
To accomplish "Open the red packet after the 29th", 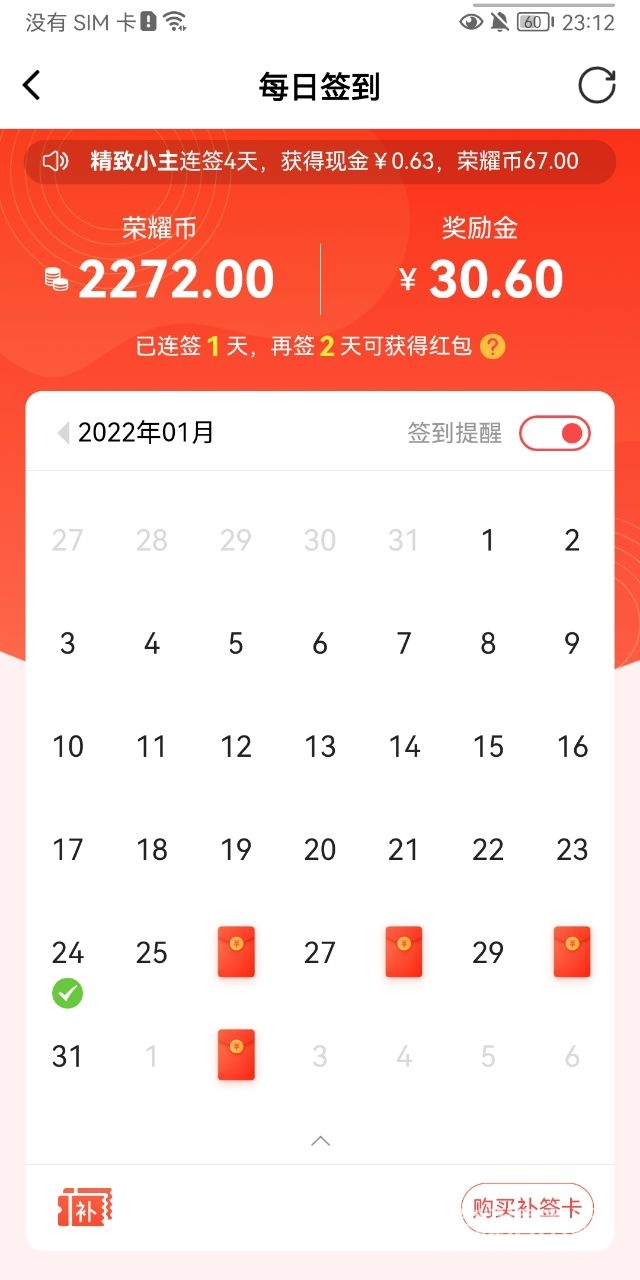I will coord(572,952).
